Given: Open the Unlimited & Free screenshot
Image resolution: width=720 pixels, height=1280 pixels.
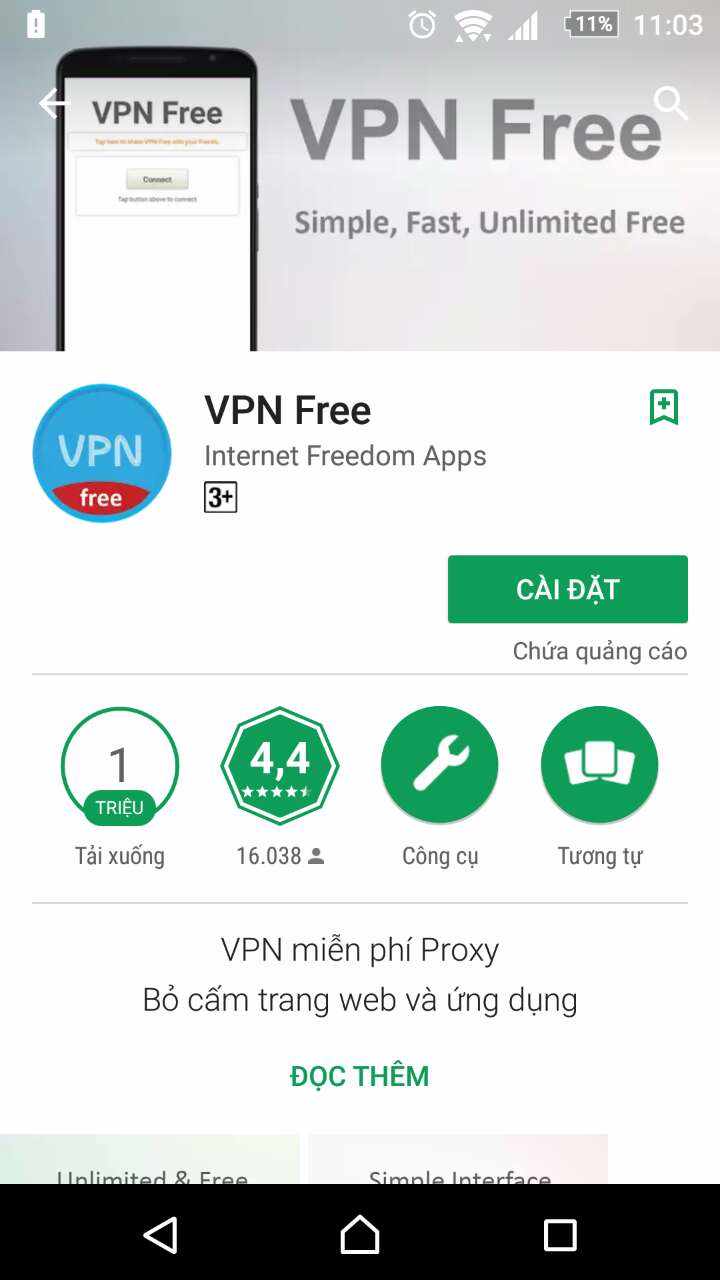Looking at the screenshot, I should [x=150, y=1160].
